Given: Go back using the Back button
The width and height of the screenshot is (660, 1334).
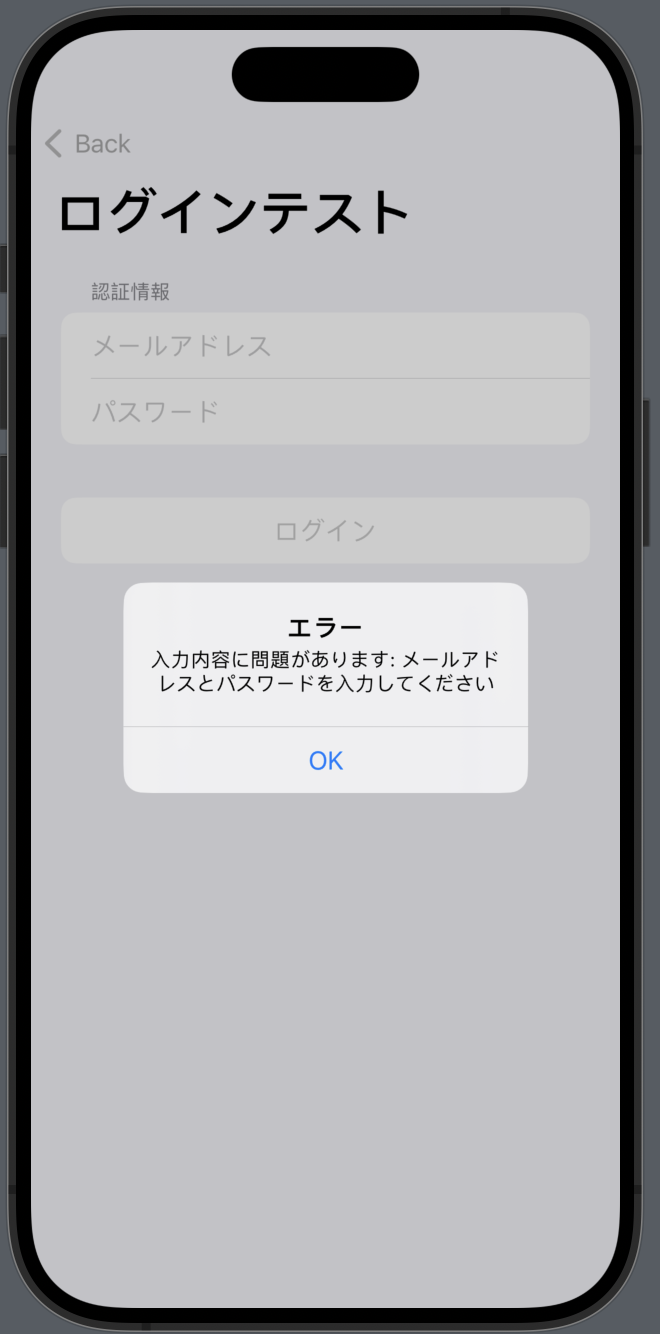Looking at the screenshot, I should [88, 144].
